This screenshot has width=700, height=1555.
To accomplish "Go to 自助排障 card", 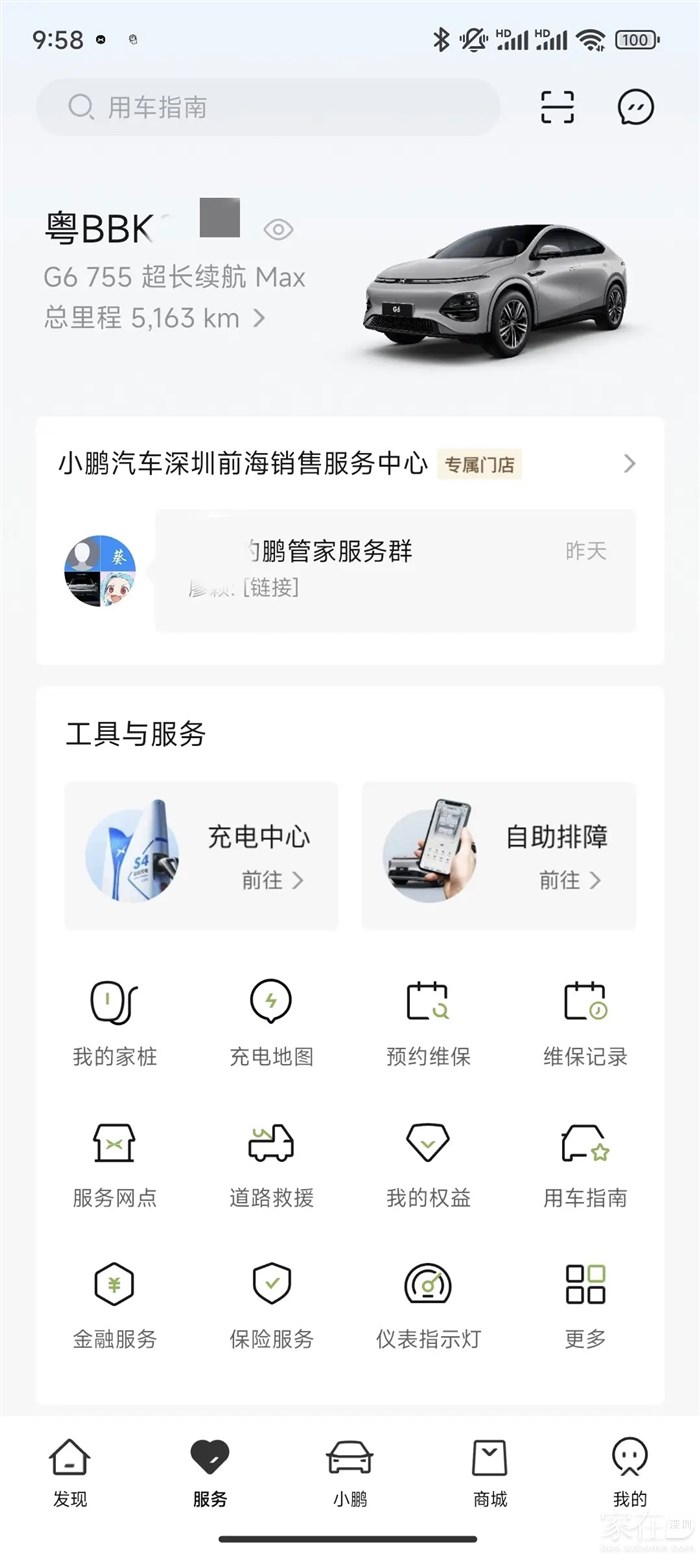I will point(498,856).
